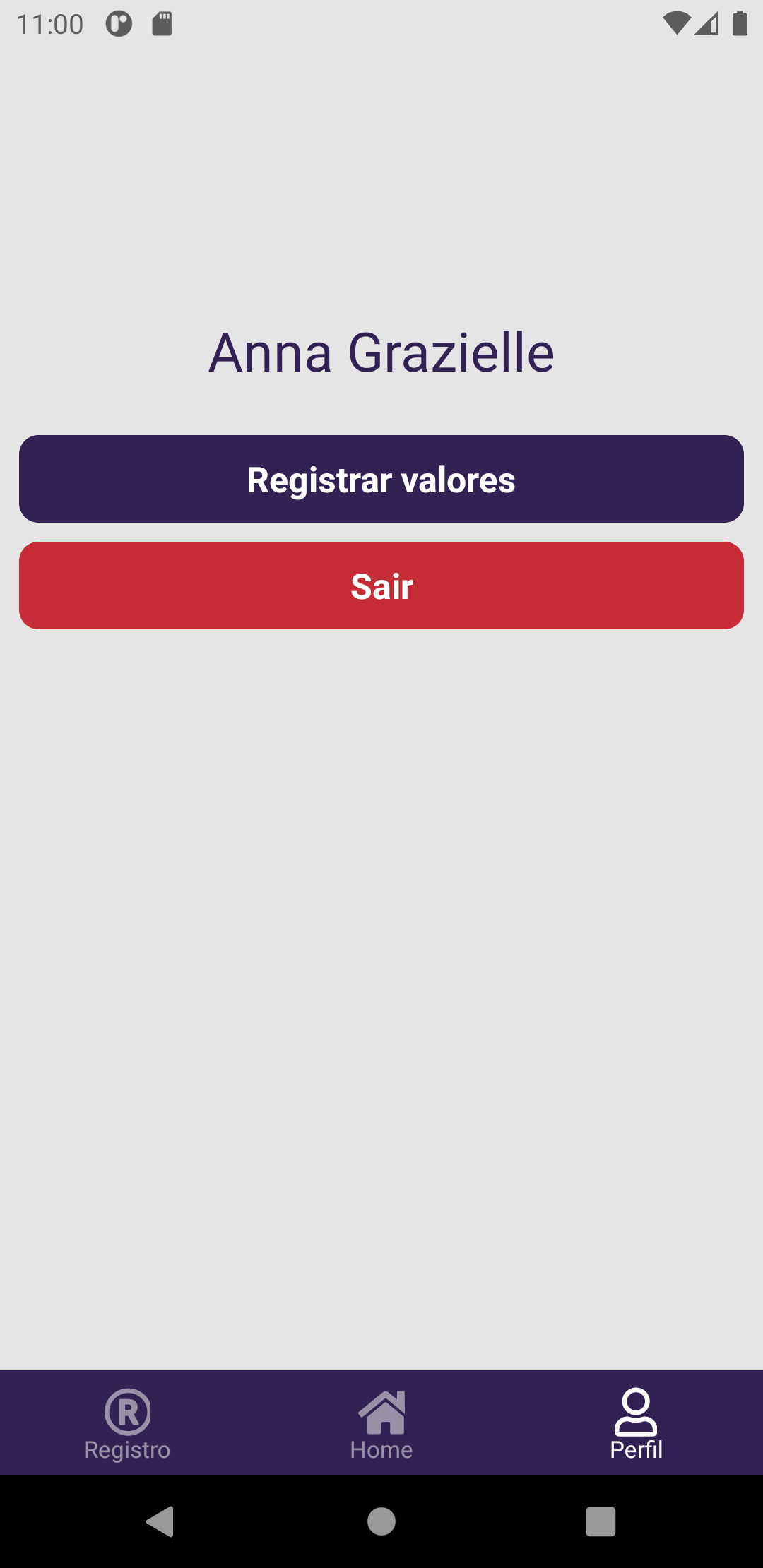Image resolution: width=763 pixels, height=1568 pixels.
Task: Log out with the Sair button
Action: point(381,586)
